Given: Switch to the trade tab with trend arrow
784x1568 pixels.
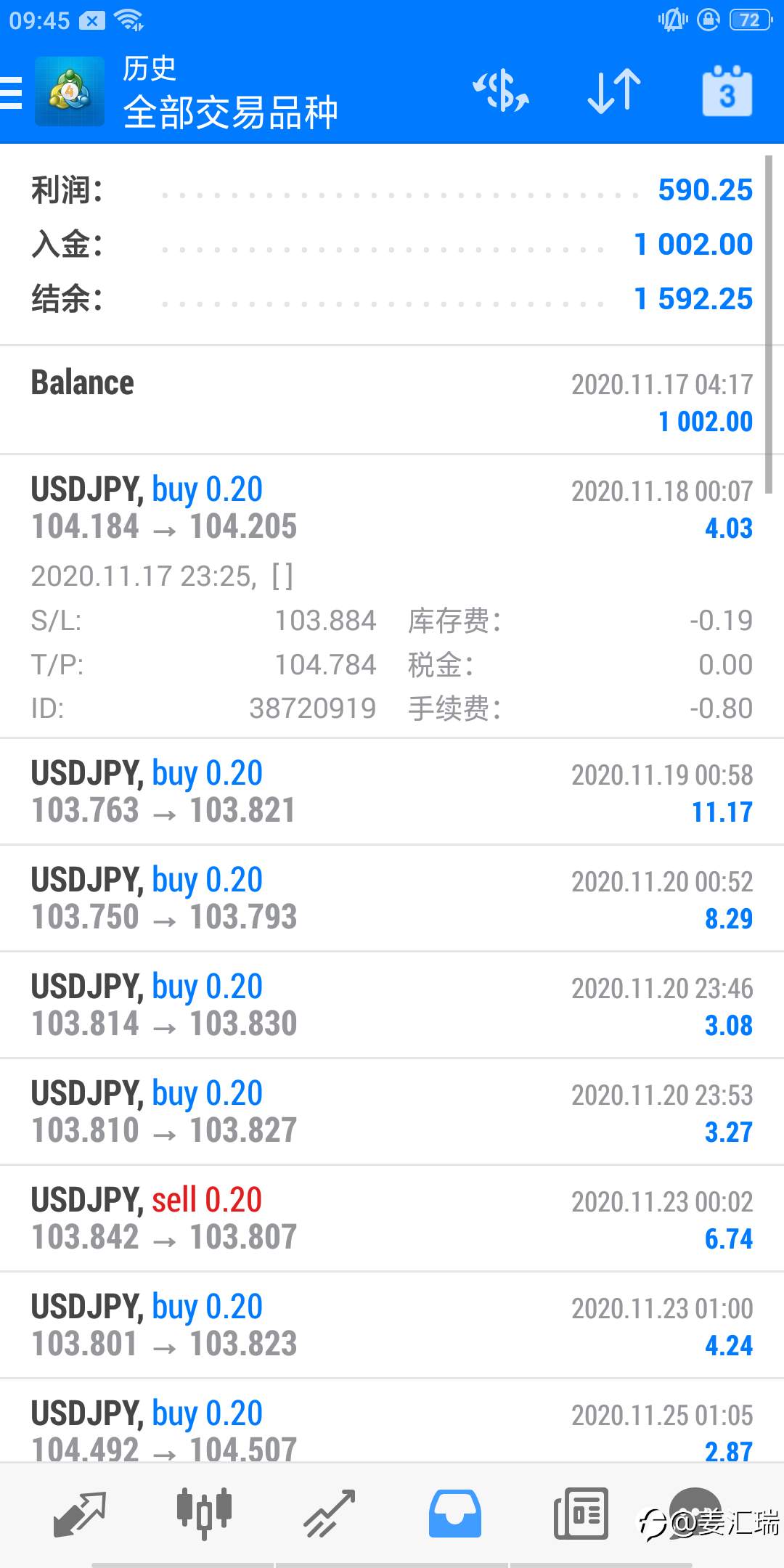Looking at the screenshot, I should pyautogui.click(x=330, y=1514).
